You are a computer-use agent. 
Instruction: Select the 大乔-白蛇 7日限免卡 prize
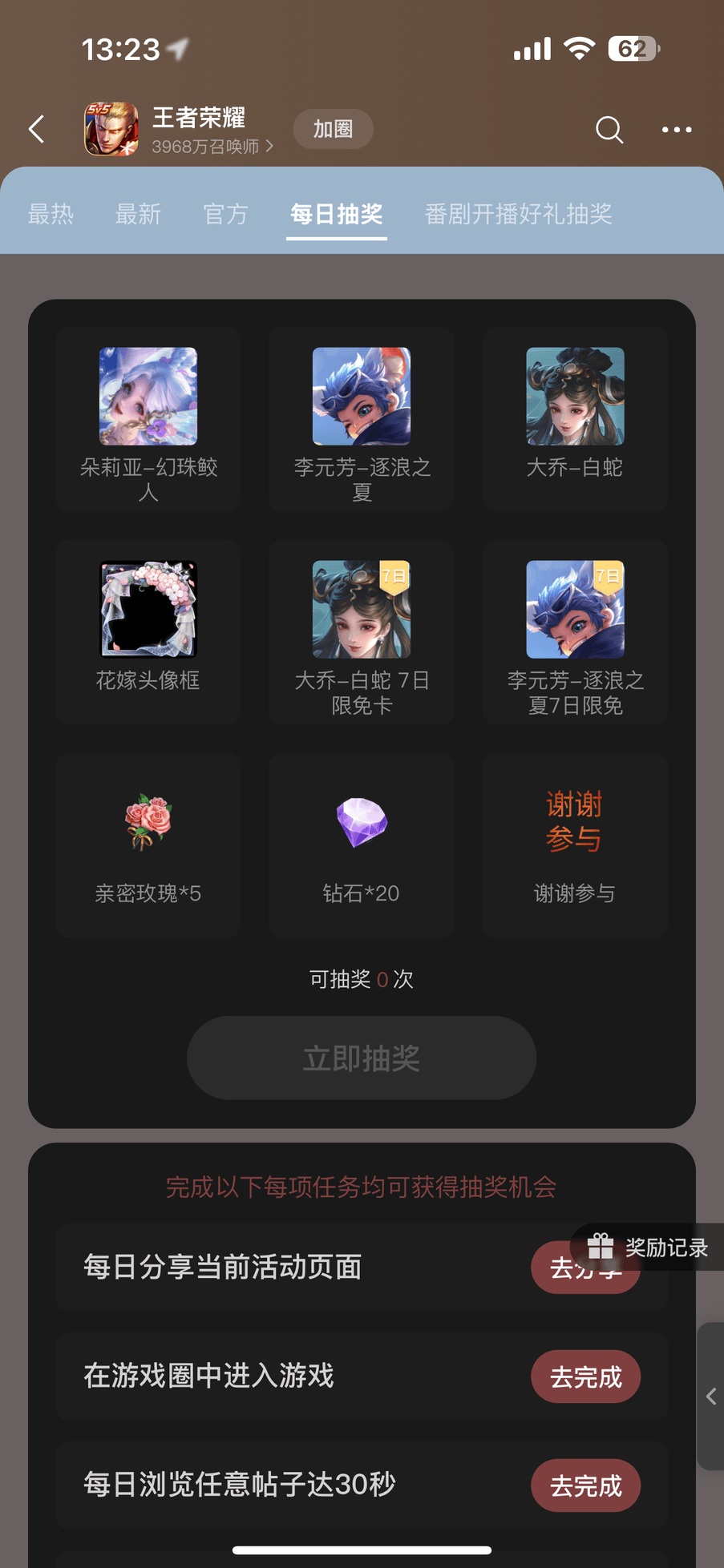pyautogui.click(x=361, y=609)
